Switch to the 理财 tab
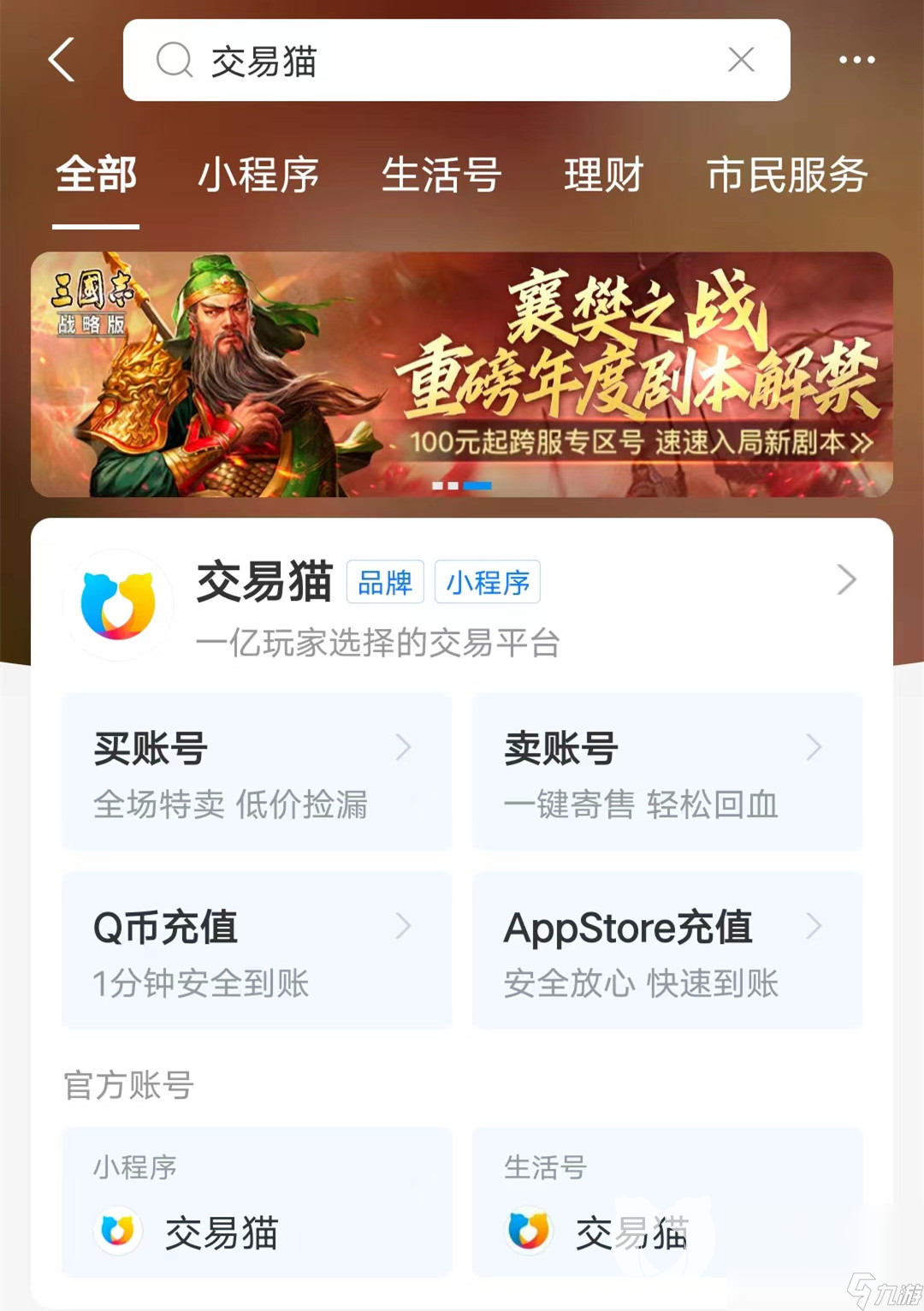This screenshot has width=924, height=1311. tap(603, 175)
